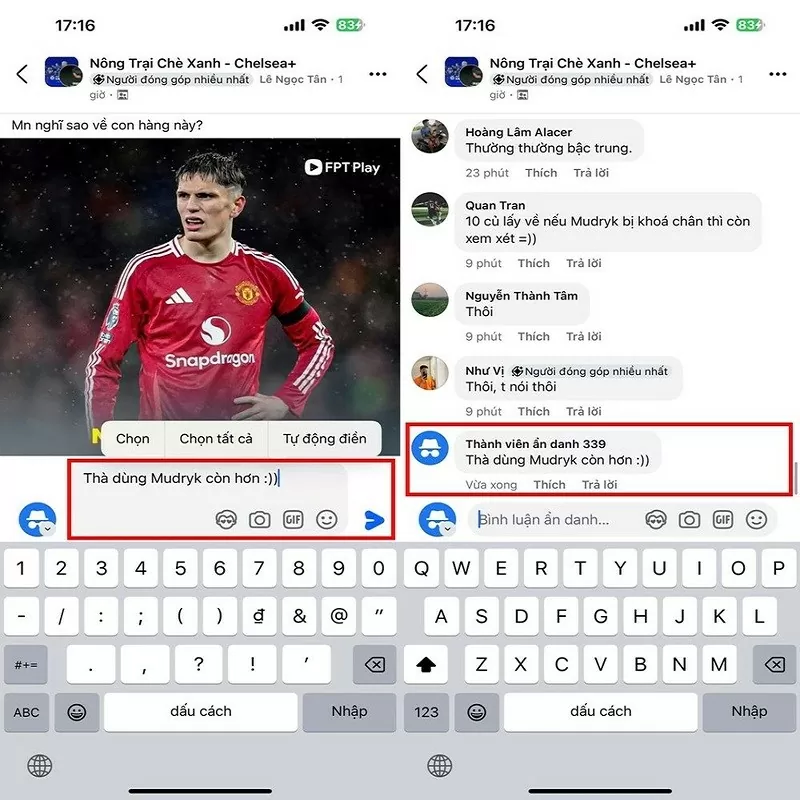Send the typed anonymous comment
This screenshot has height=800, width=800.
pos(373,520)
